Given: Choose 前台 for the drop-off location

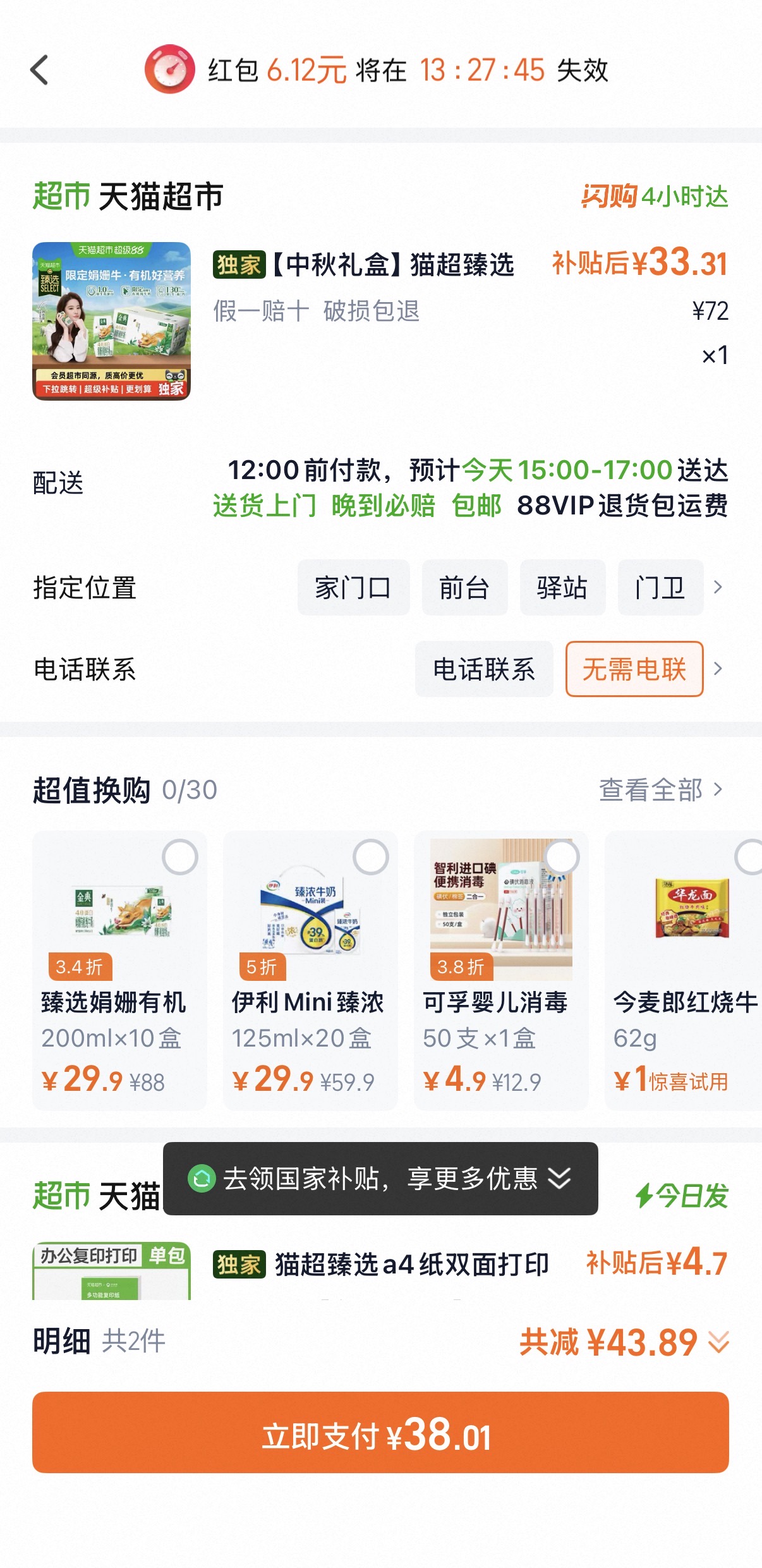Looking at the screenshot, I should pos(464,587).
